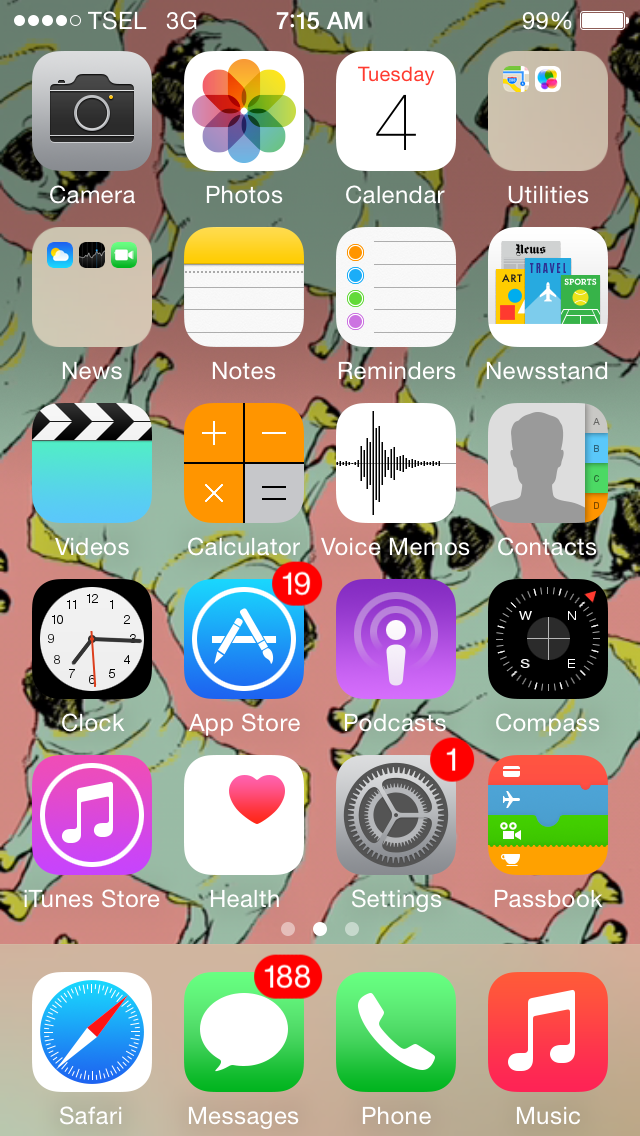The image size is (640, 1136).
Task: Open the Podcasts app
Action: click(x=396, y=639)
